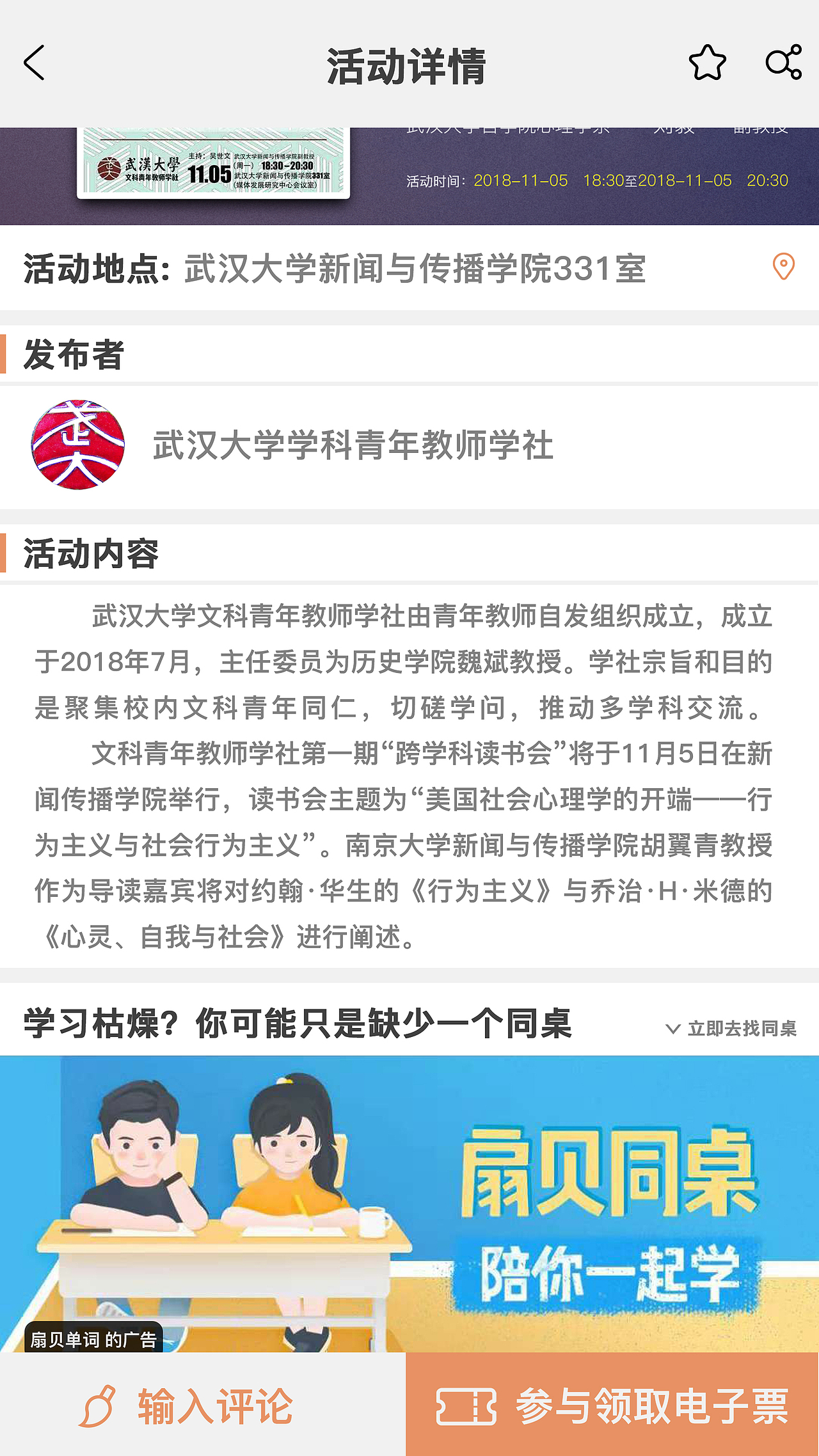Open the share options via share icon

(x=784, y=63)
